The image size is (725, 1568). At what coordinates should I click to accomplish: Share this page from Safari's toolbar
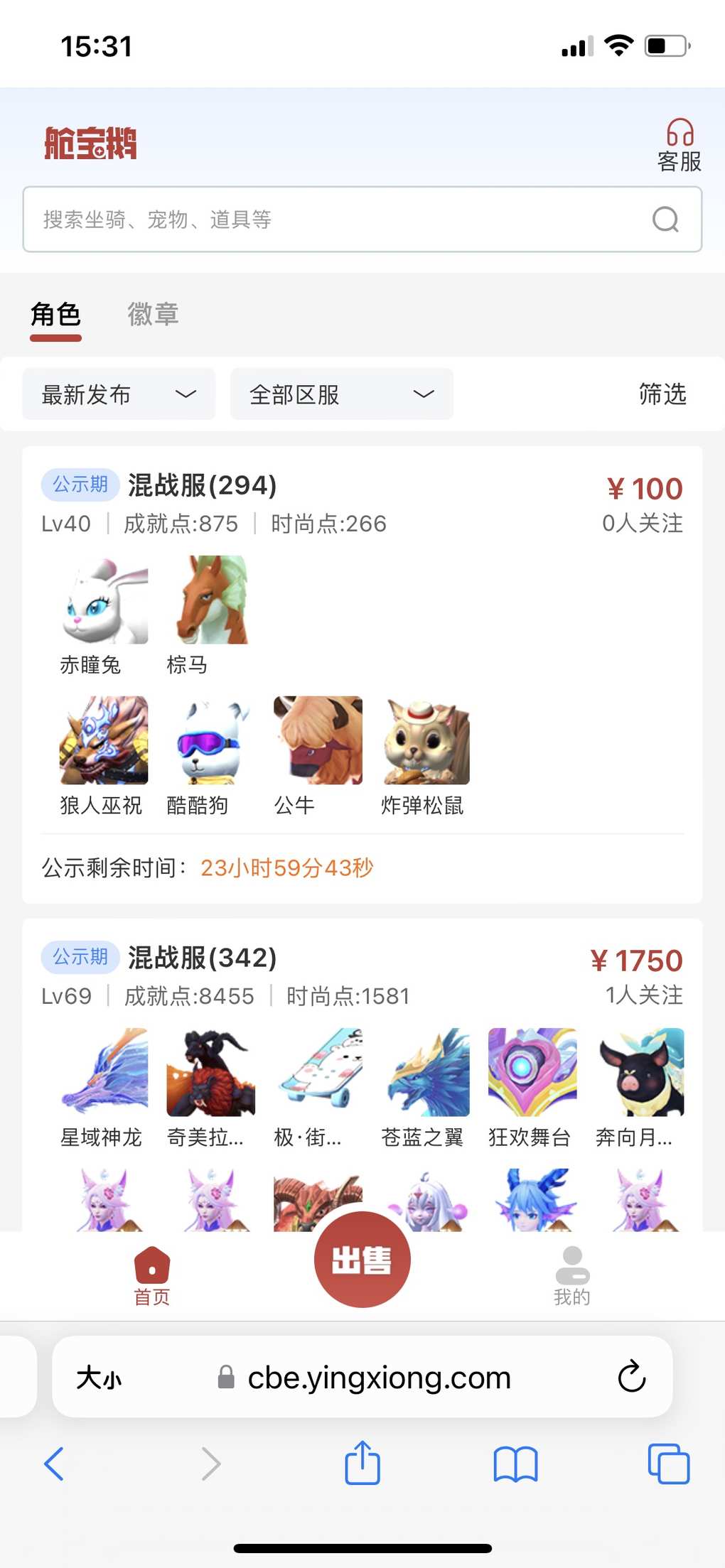point(362,1464)
